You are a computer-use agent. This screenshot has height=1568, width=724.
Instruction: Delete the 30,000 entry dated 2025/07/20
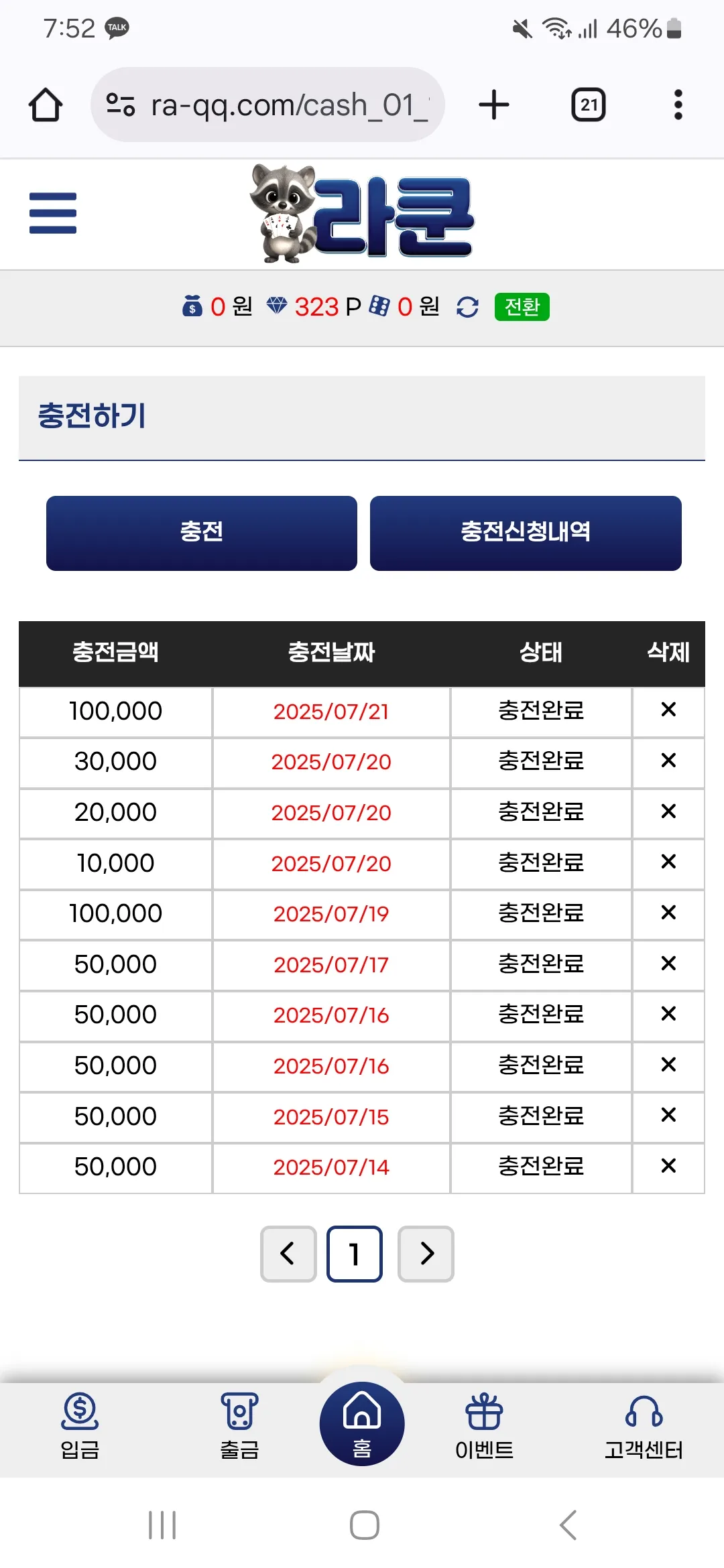pyautogui.click(x=668, y=761)
